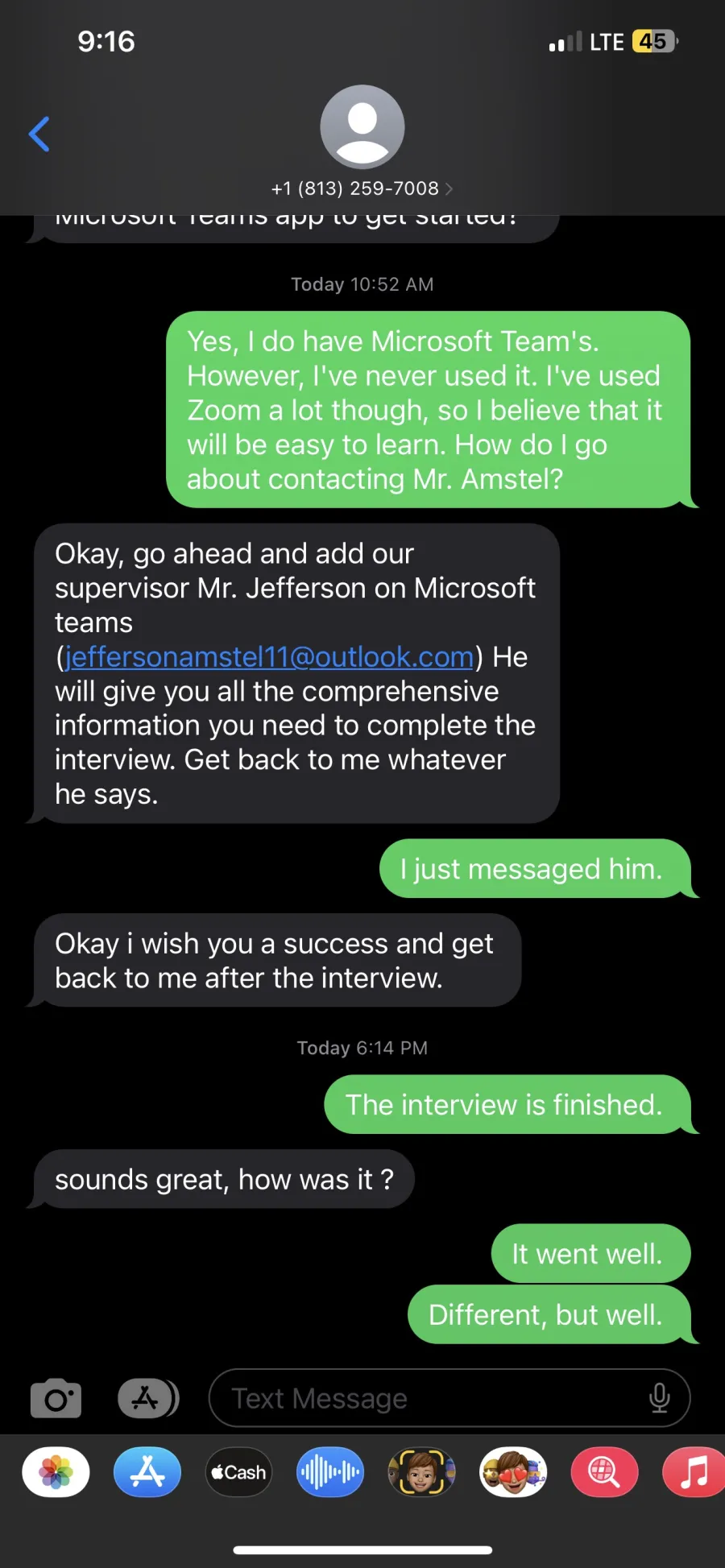Image resolution: width=725 pixels, height=1568 pixels.
Task: Open the #images search globe icon
Action: pyautogui.click(x=604, y=1472)
